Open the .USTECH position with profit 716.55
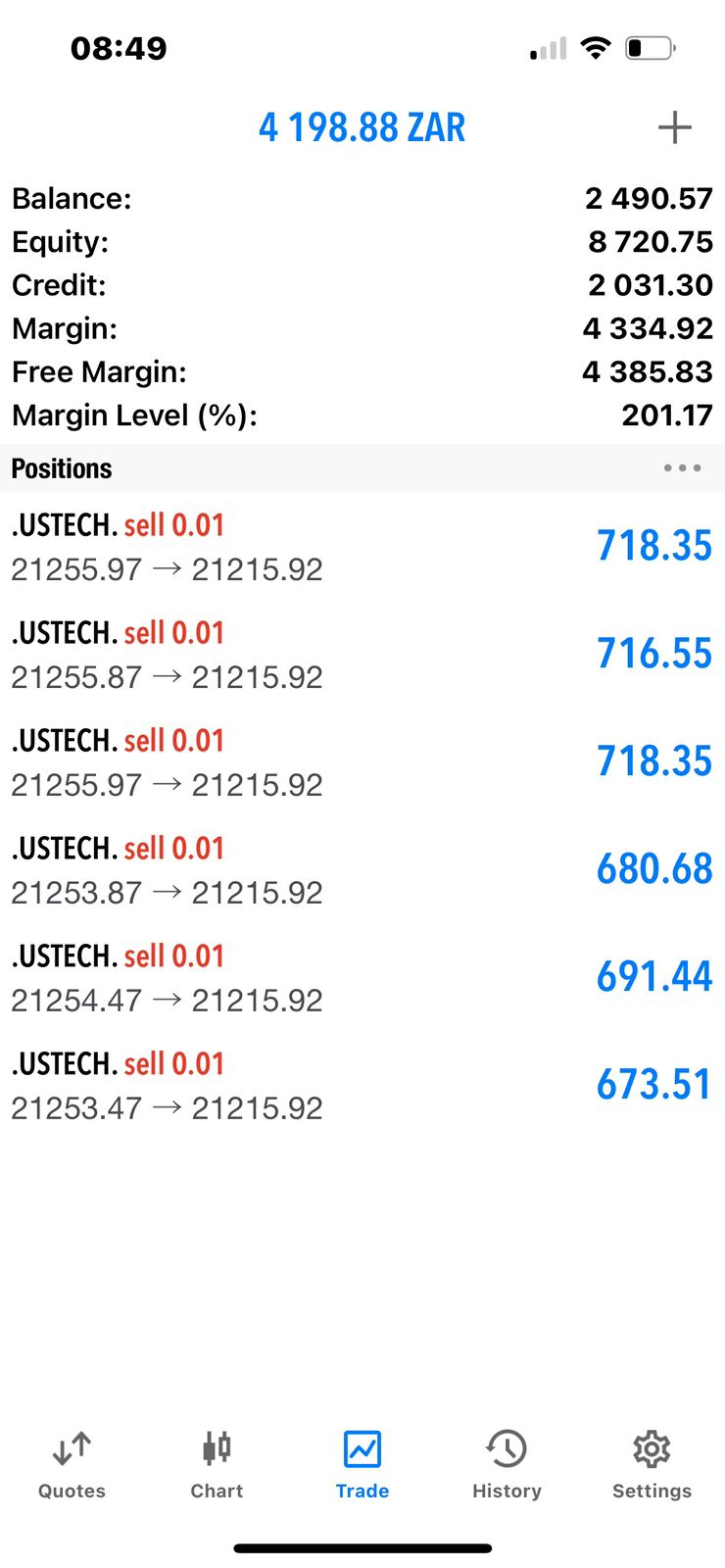Viewport: 725px width, 1568px height. point(362,654)
